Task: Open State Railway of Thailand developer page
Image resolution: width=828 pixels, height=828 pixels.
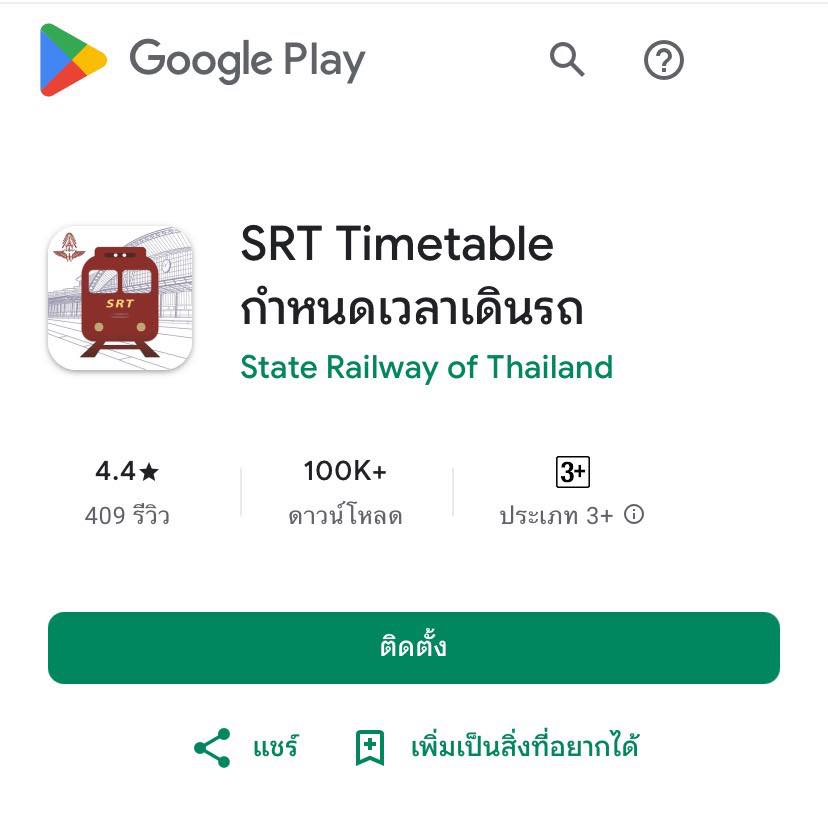Action: pyautogui.click(x=426, y=367)
